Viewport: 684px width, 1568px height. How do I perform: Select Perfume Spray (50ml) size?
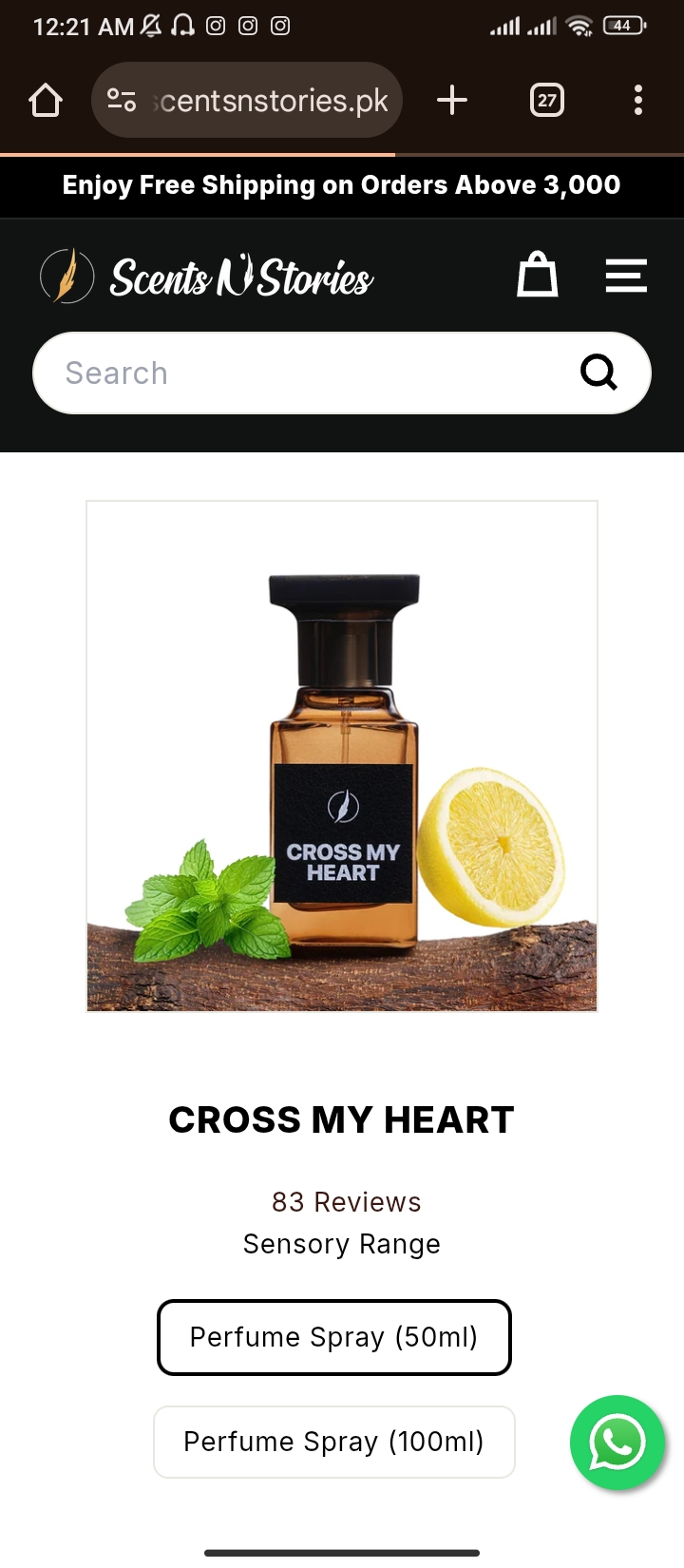pyautogui.click(x=334, y=1337)
